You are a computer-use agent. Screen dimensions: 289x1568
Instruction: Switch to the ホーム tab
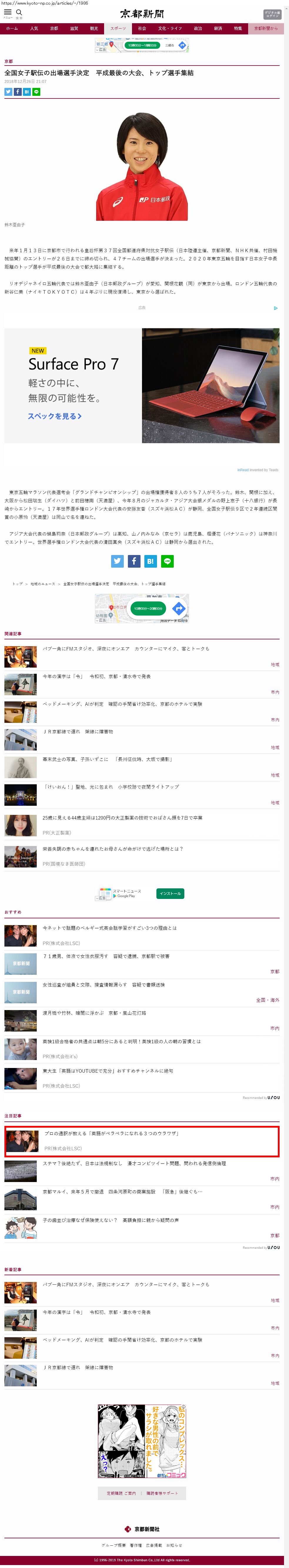click(11, 29)
